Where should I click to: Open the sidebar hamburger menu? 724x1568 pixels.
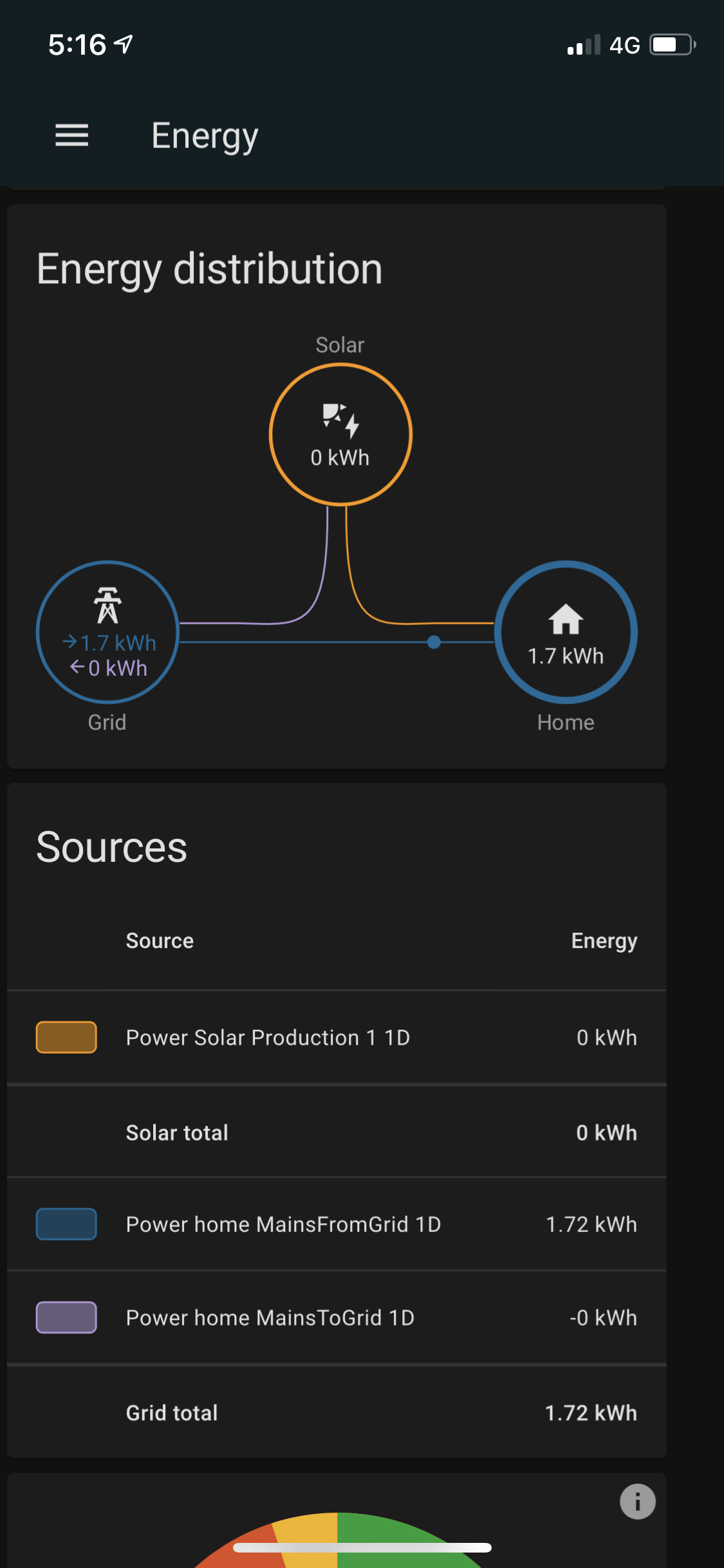coord(71,136)
